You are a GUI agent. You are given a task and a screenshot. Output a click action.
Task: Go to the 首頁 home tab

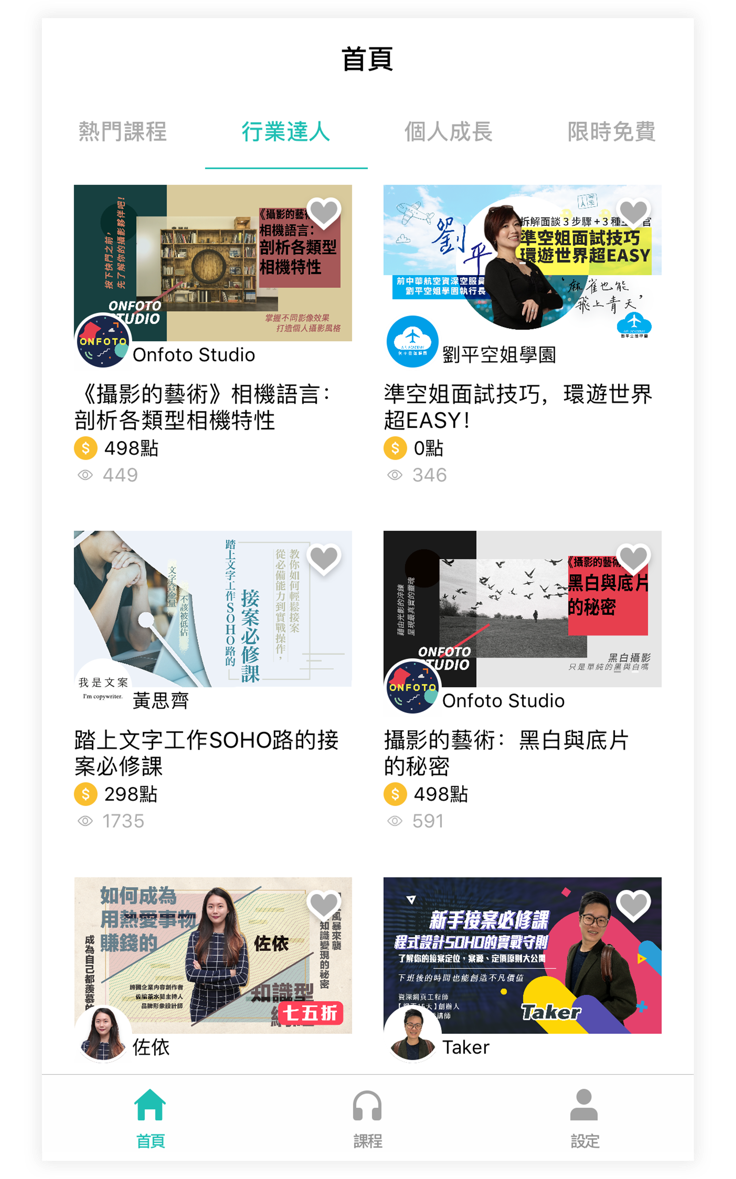tap(150, 1118)
